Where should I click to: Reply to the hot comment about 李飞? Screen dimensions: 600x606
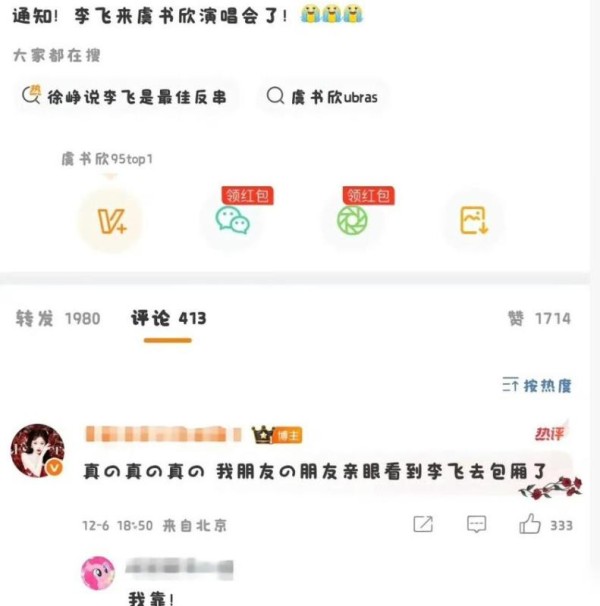pos(477,524)
